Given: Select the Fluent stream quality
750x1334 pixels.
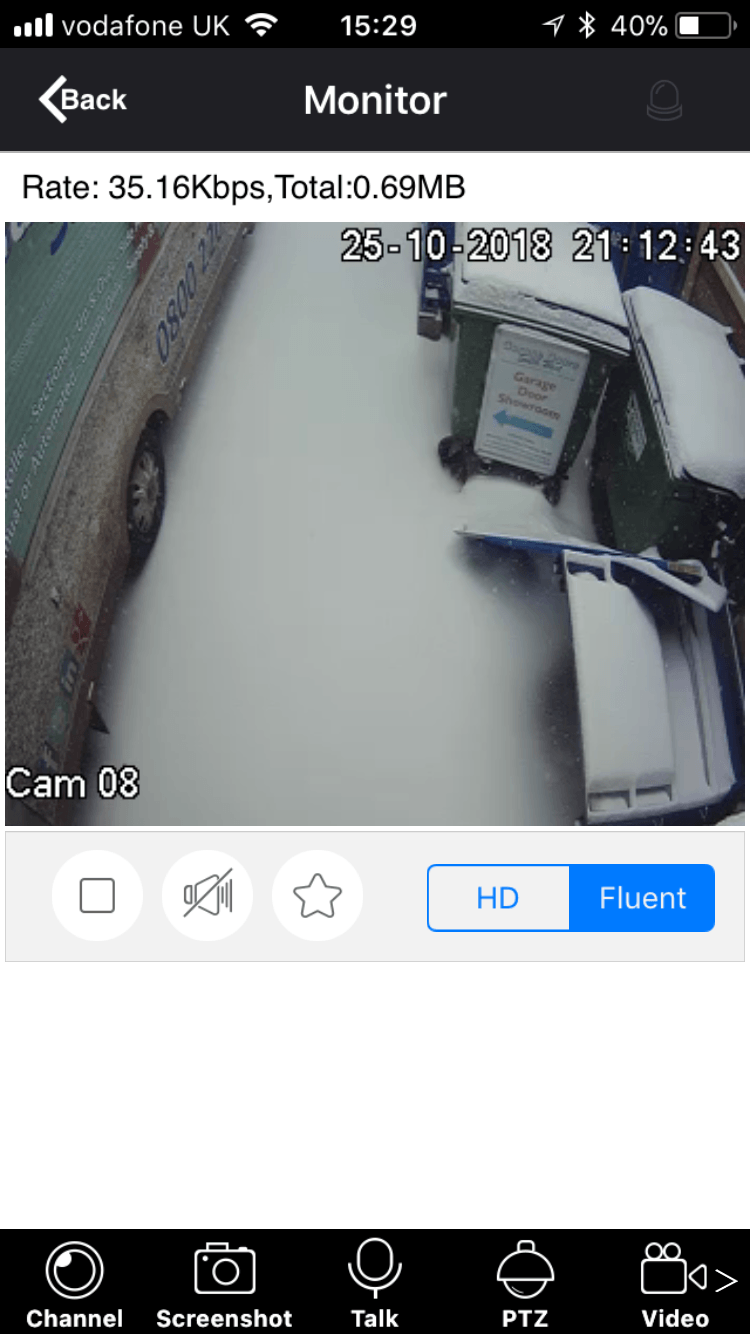Looking at the screenshot, I should point(642,898).
